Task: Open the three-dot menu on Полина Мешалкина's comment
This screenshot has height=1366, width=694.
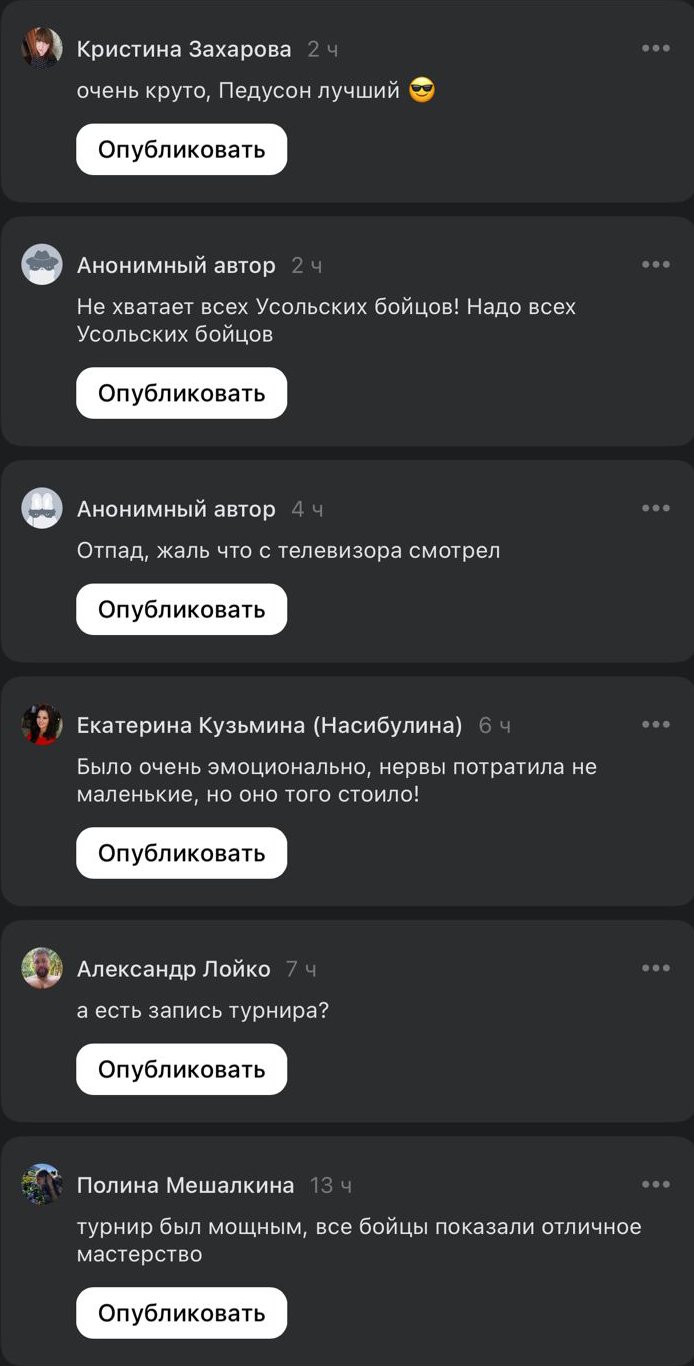Action: [656, 1184]
